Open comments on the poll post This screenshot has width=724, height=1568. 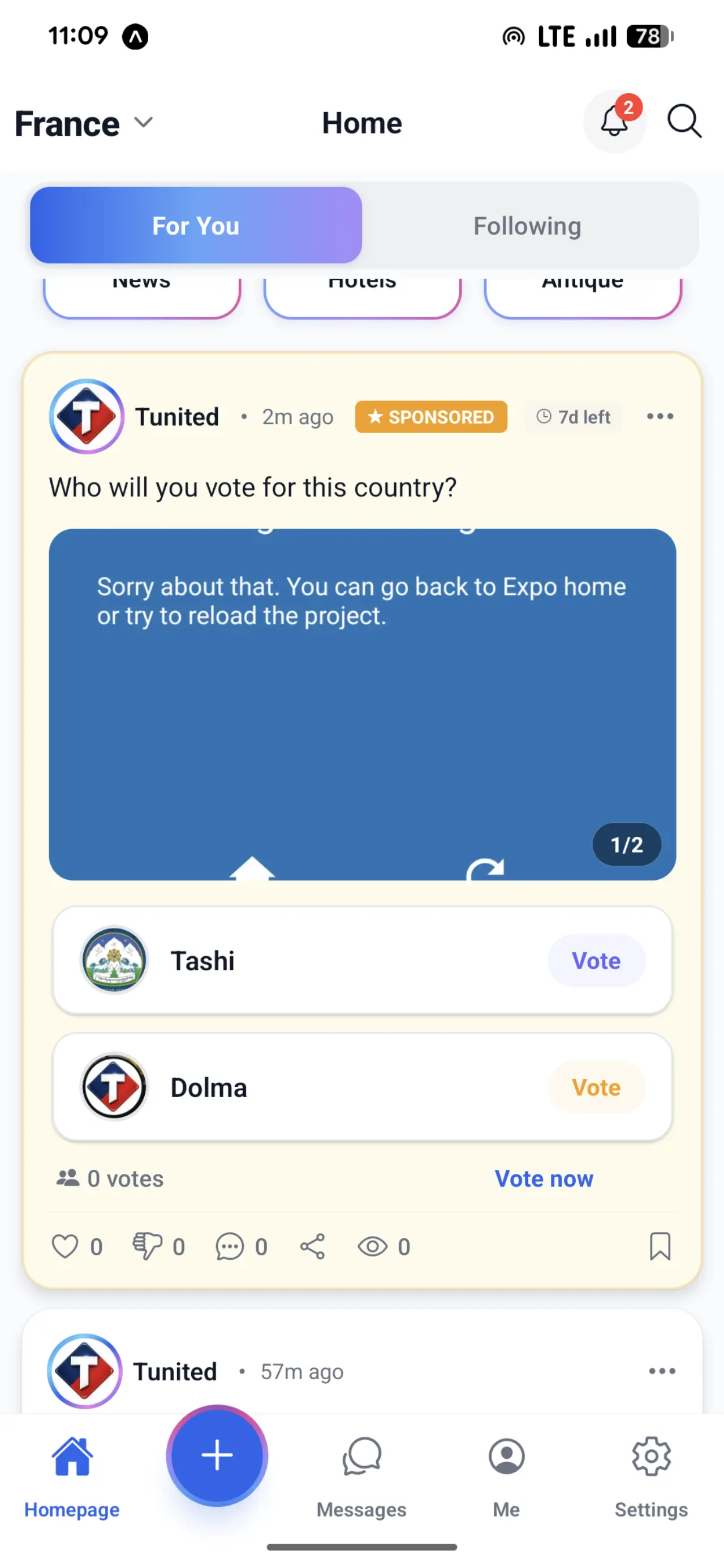[230, 1246]
